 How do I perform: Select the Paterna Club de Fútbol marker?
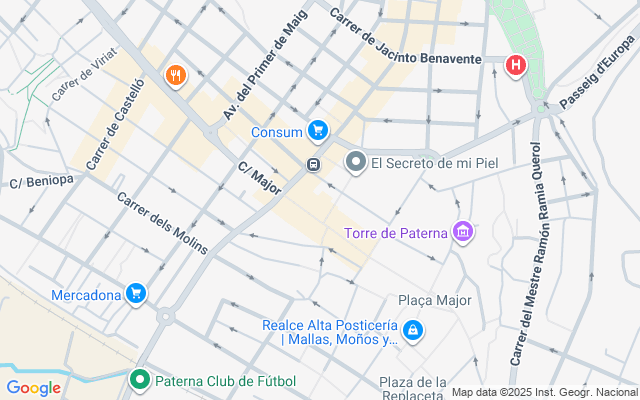[140, 379]
